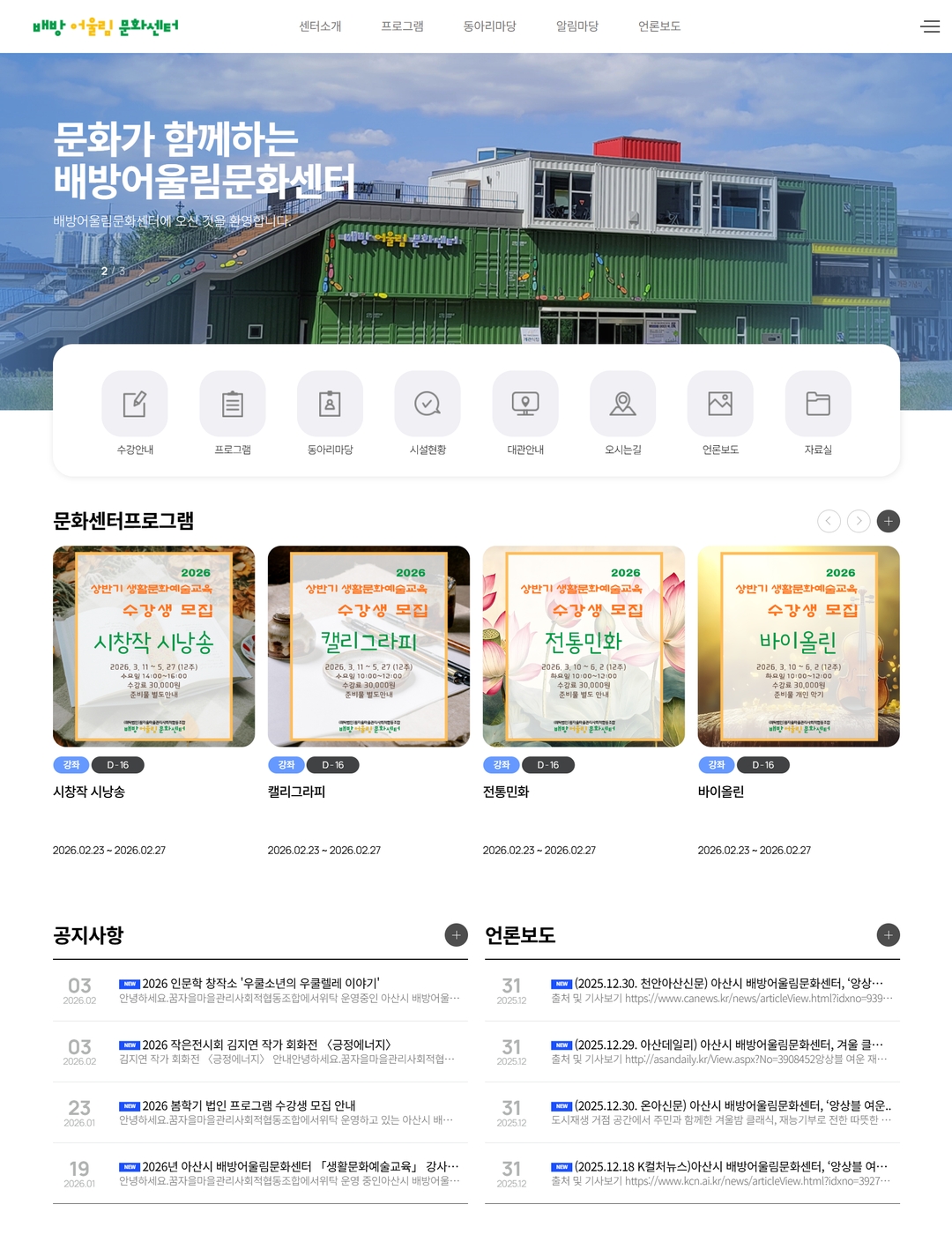Open the 시창작 시낭송 program card
Viewport: 952px width, 1242px height.
tap(153, 646)
